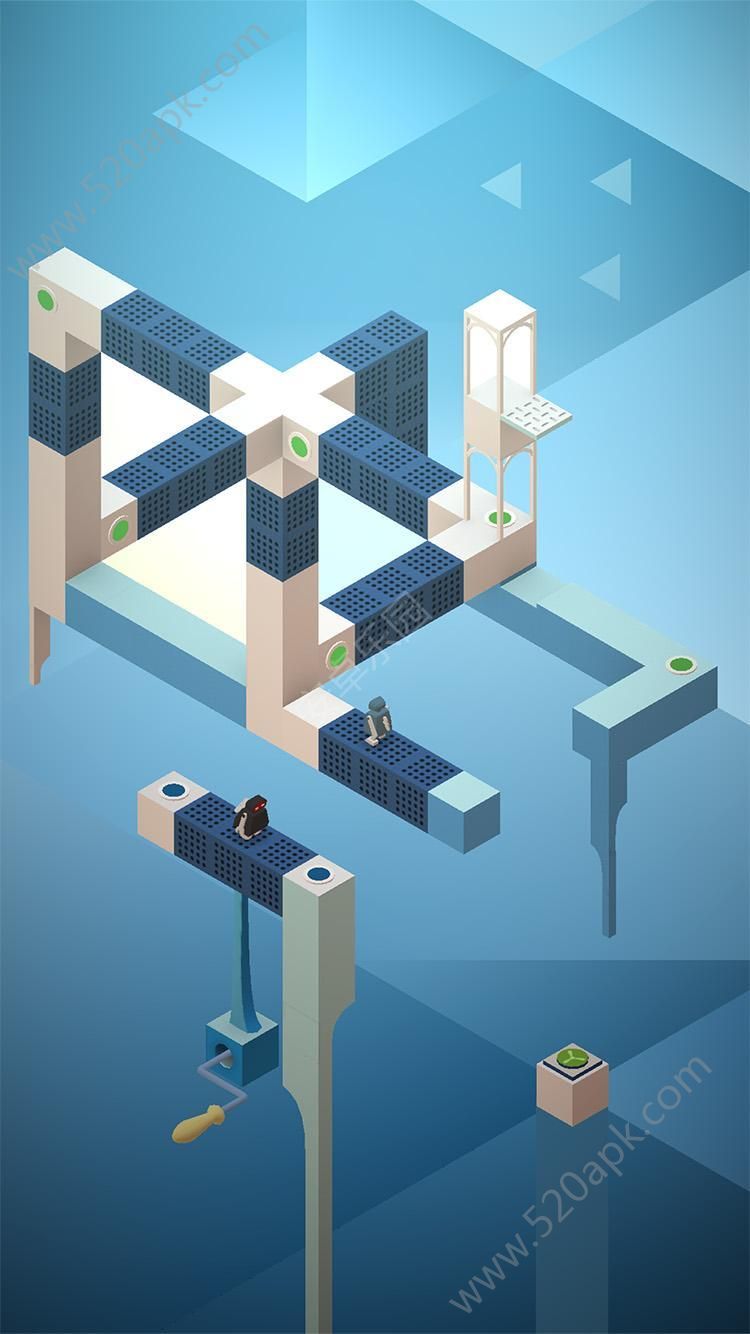Tap the yellow crank handle
This screenshot has width=750, height=1334.
[197, 1122]
